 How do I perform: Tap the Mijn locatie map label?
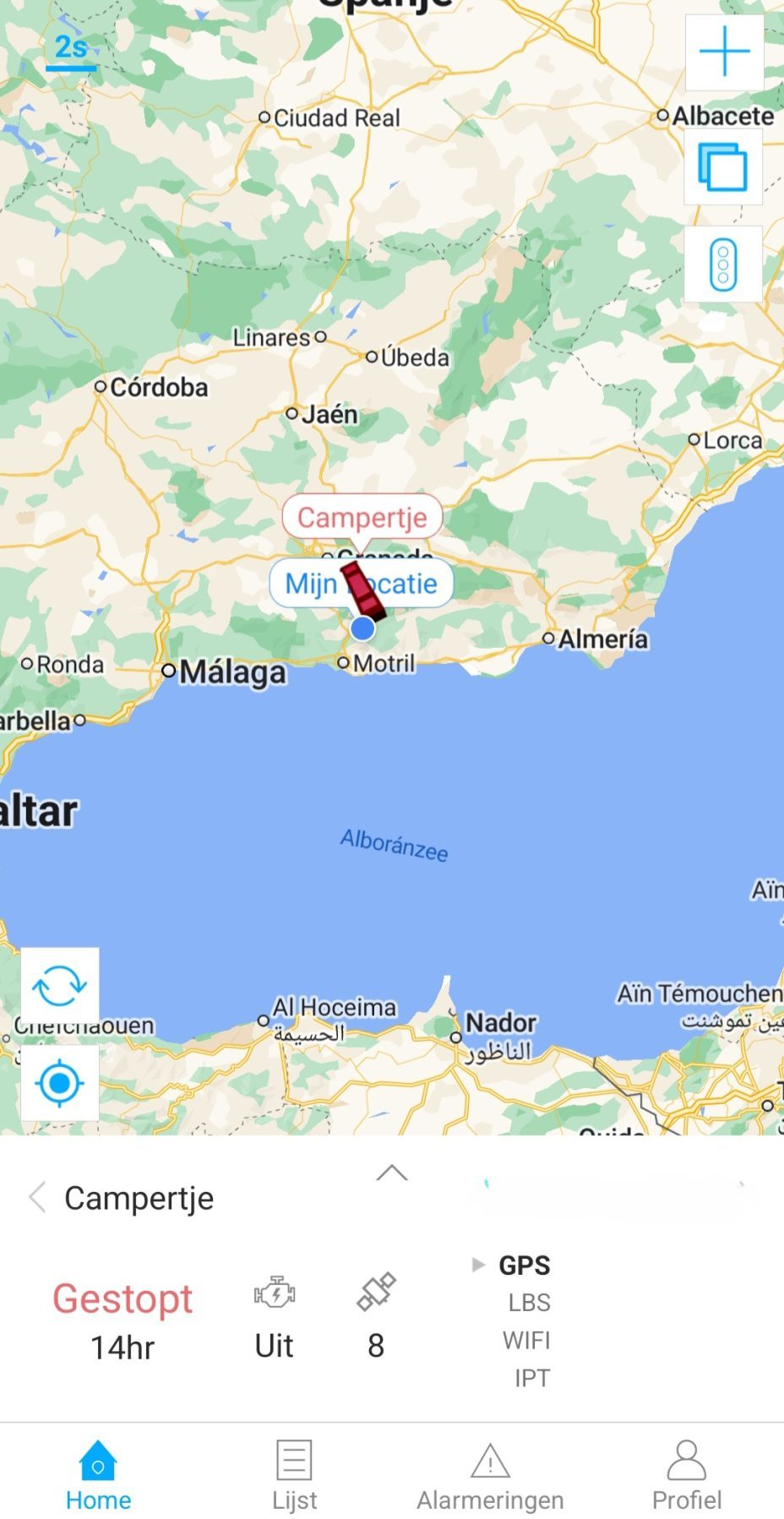(309, 584)
